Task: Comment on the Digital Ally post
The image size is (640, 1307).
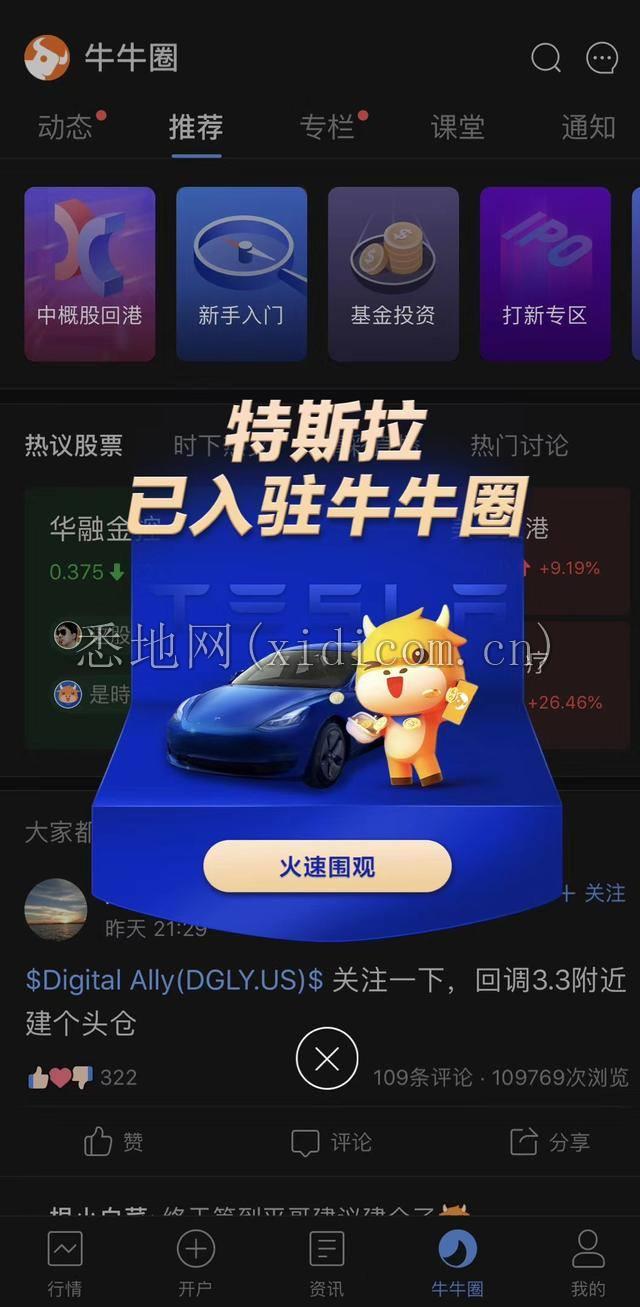Action: pos(330,1141)
